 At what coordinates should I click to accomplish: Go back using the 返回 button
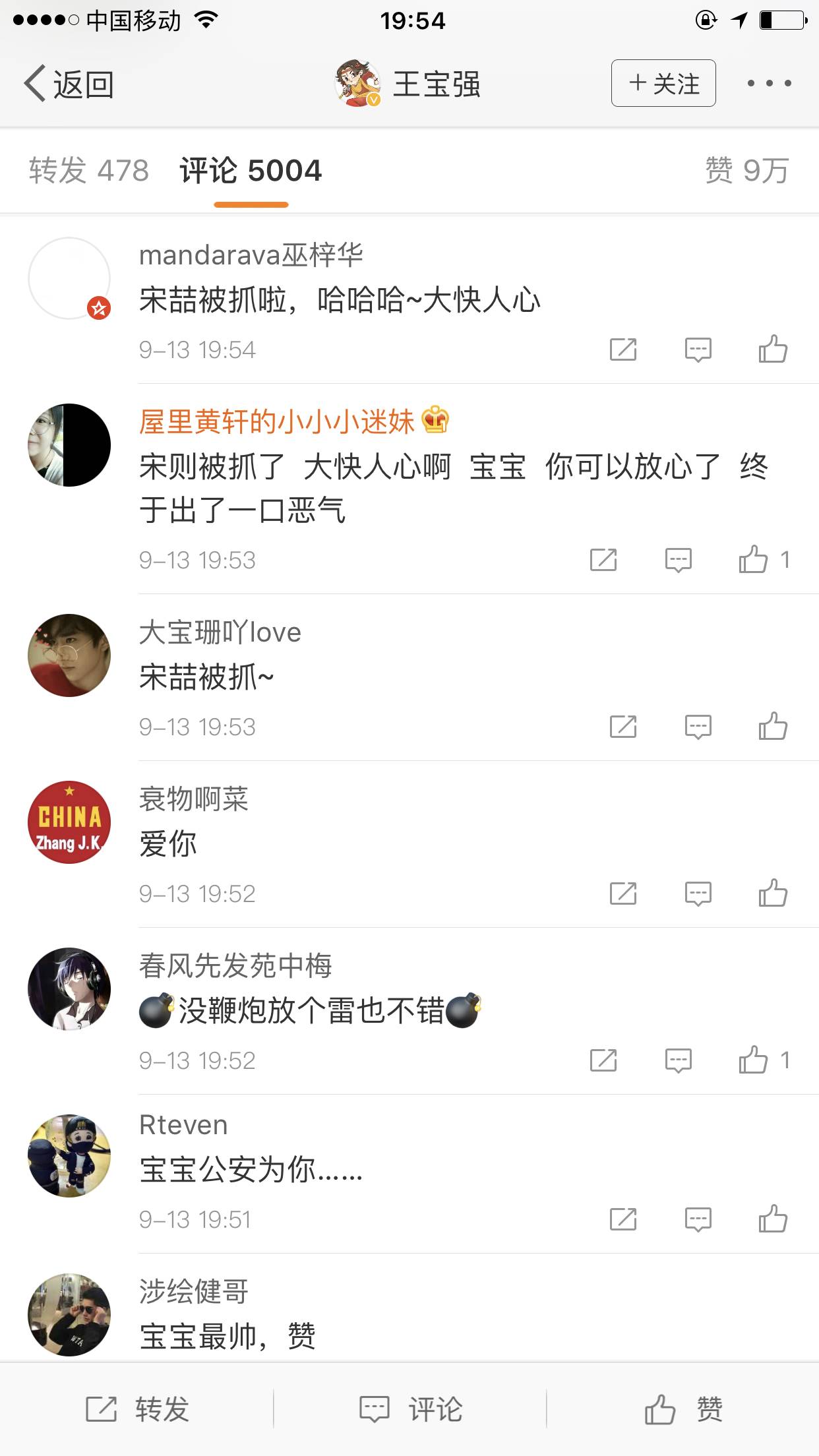click(69, 84)
